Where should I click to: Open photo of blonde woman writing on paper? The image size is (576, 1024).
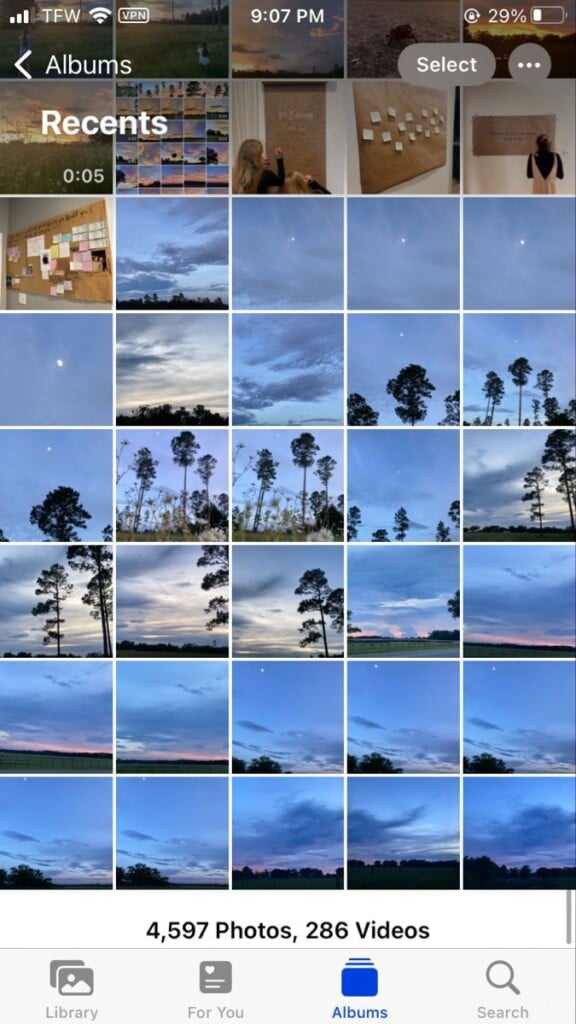[287, 137]
